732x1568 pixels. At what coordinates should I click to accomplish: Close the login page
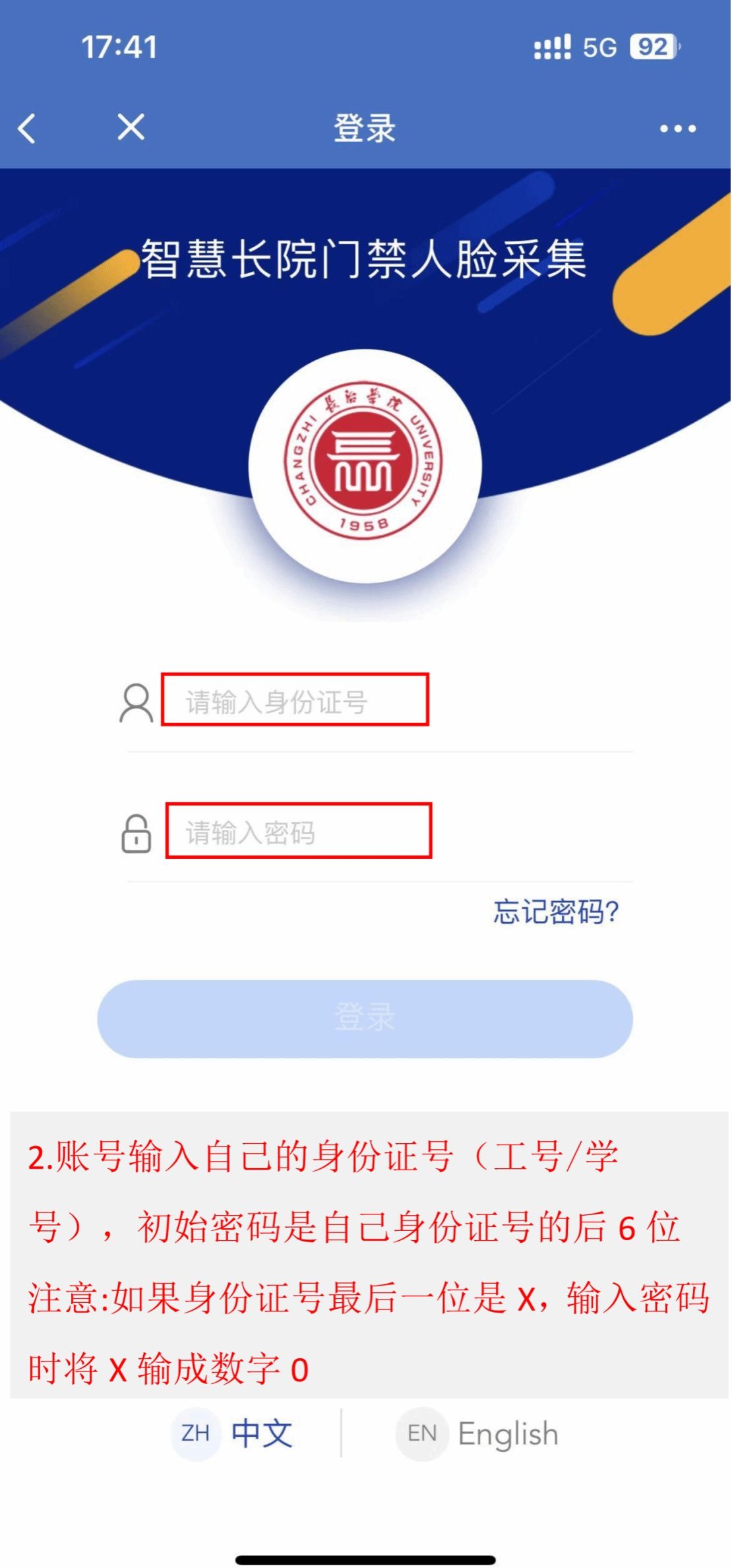[131, 127]
